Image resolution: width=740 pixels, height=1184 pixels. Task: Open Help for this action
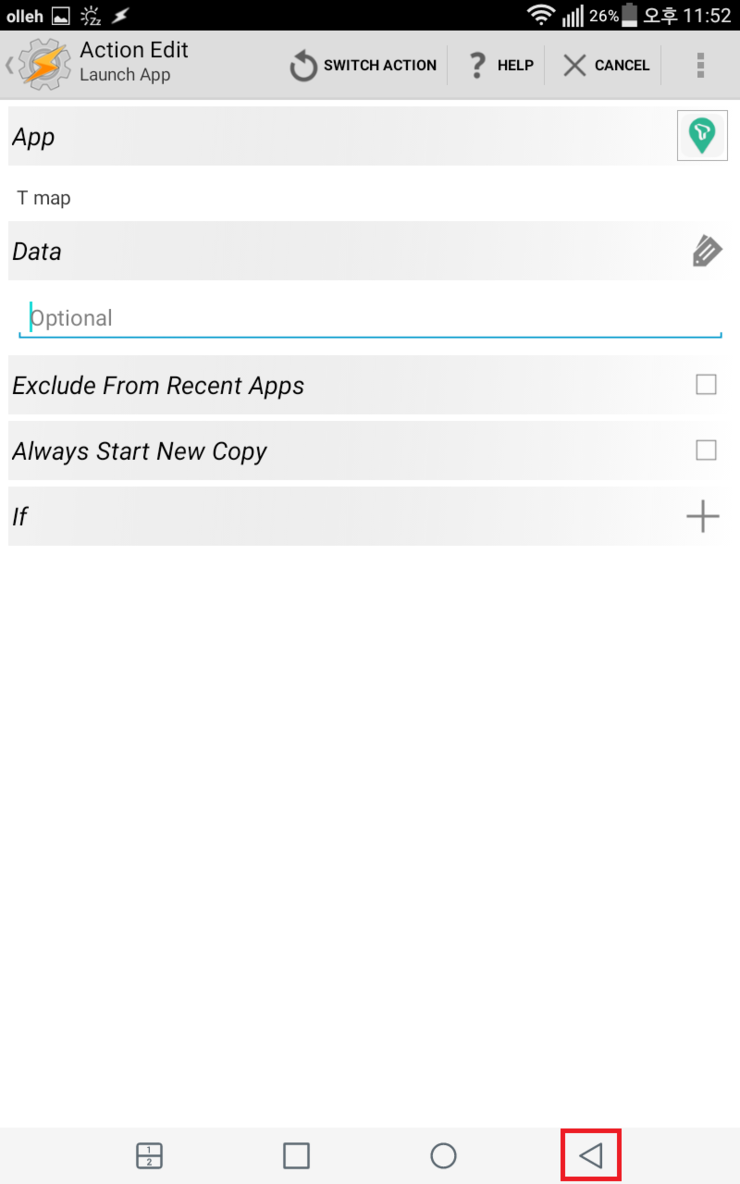pos(501,65)
